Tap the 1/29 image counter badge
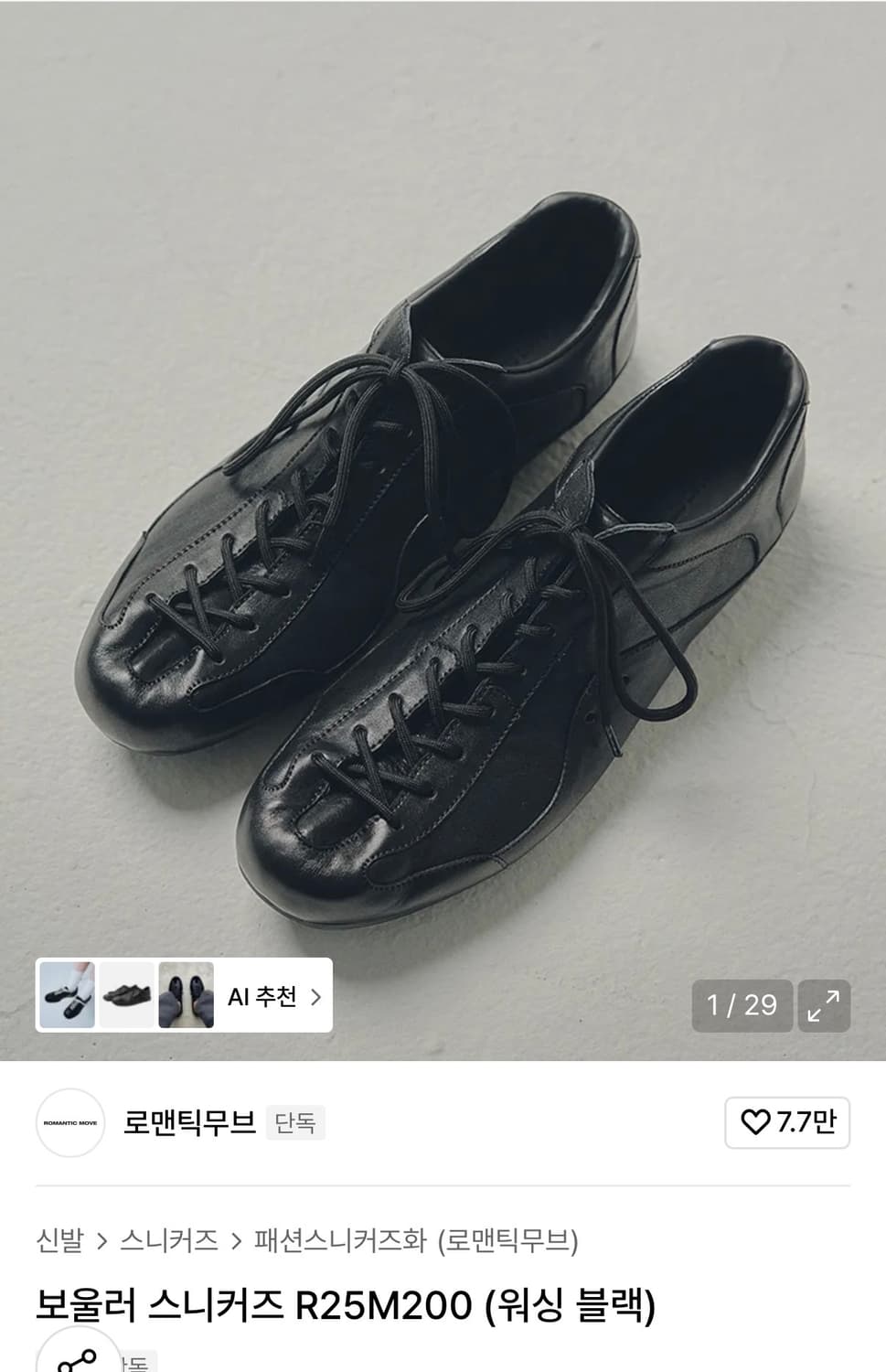This screenshot has height=1372, width=886. [742, 1005]
